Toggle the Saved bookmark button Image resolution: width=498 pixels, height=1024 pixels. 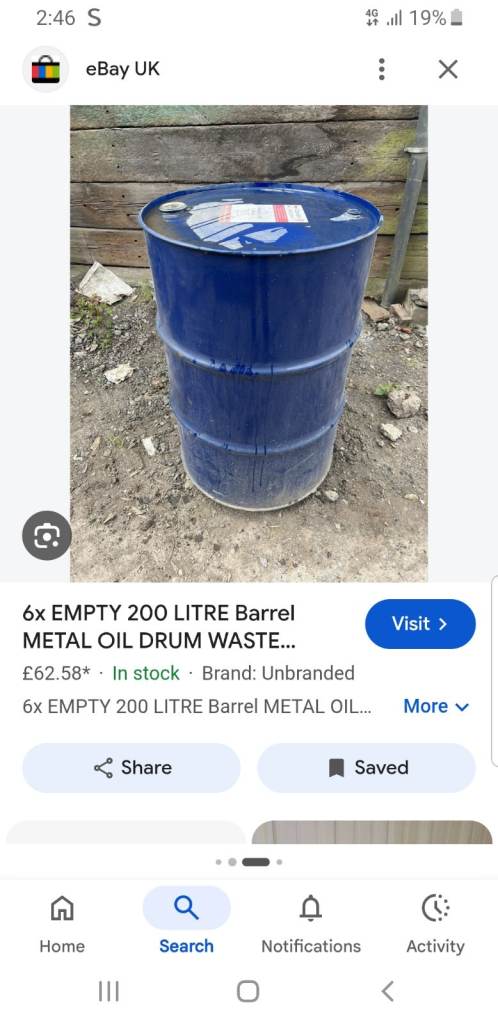coord(366,767)
